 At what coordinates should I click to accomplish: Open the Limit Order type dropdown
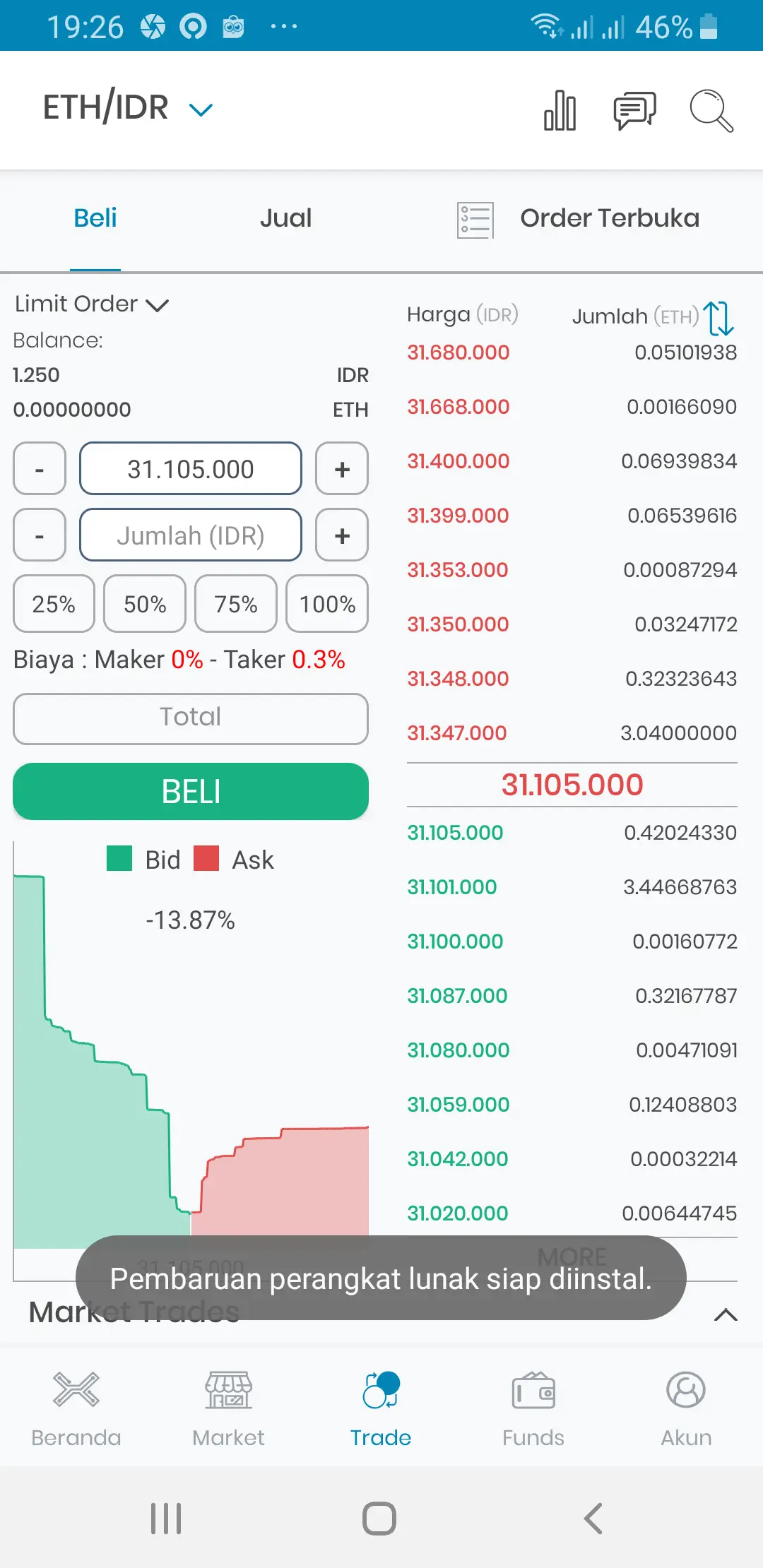point(92,304)
